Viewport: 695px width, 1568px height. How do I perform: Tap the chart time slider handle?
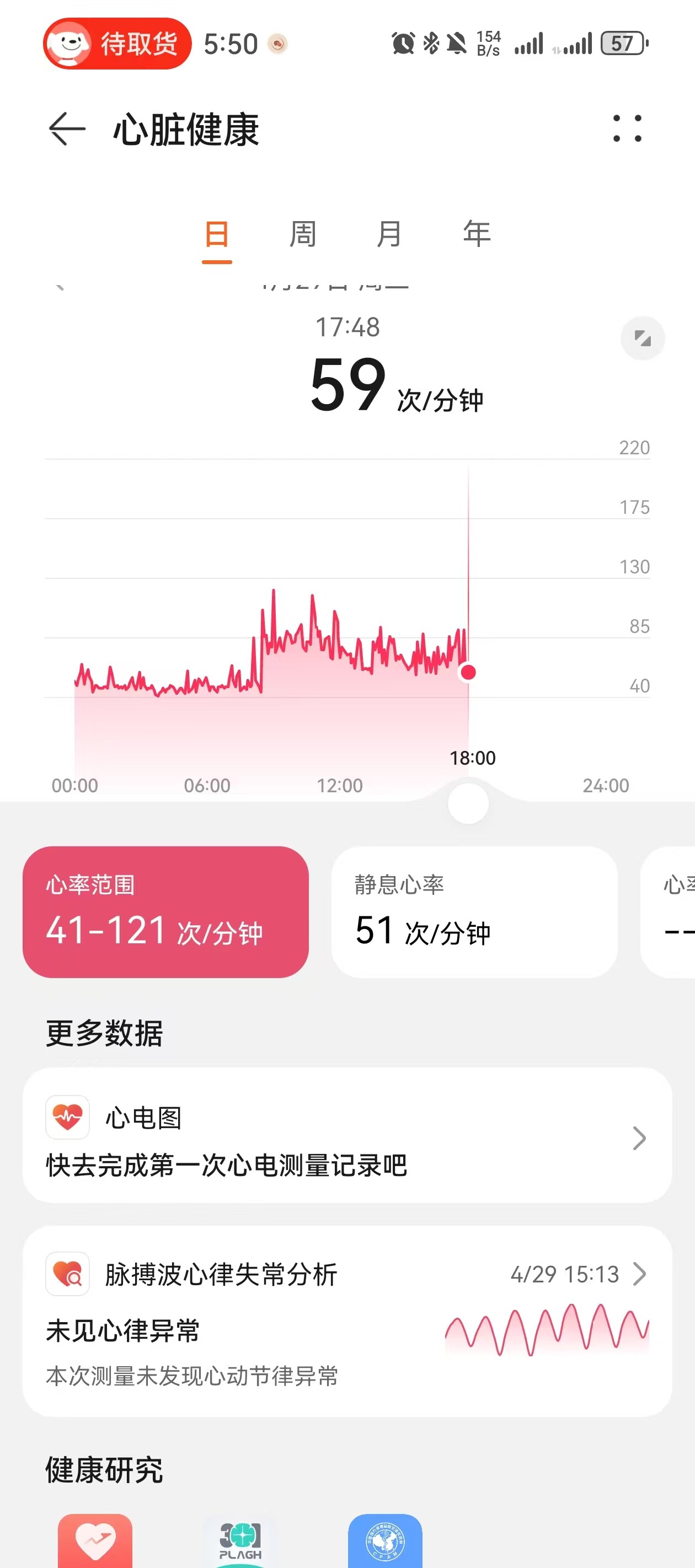click(468, 803)
